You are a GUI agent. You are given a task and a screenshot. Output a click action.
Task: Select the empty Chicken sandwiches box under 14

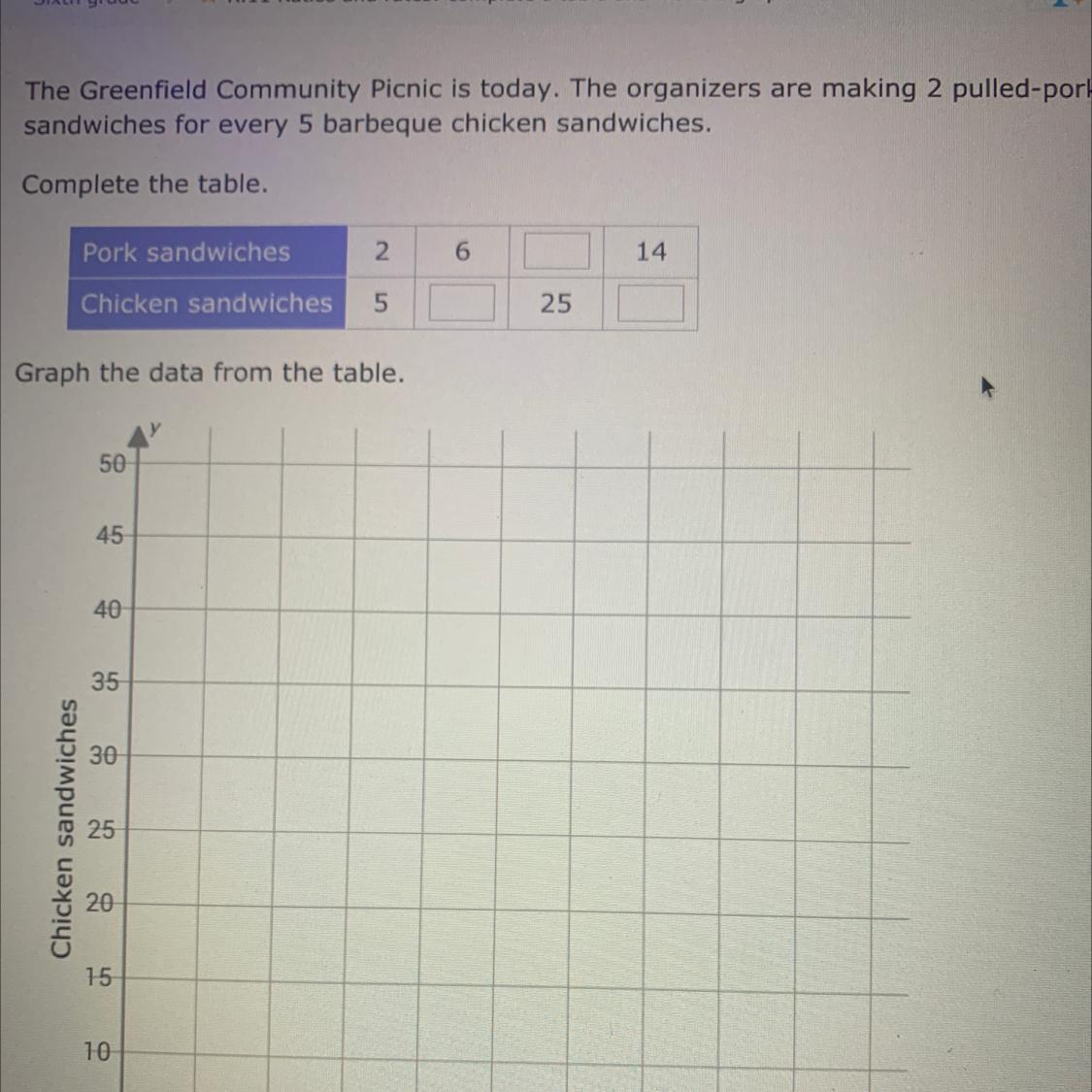tap(650, 303)
